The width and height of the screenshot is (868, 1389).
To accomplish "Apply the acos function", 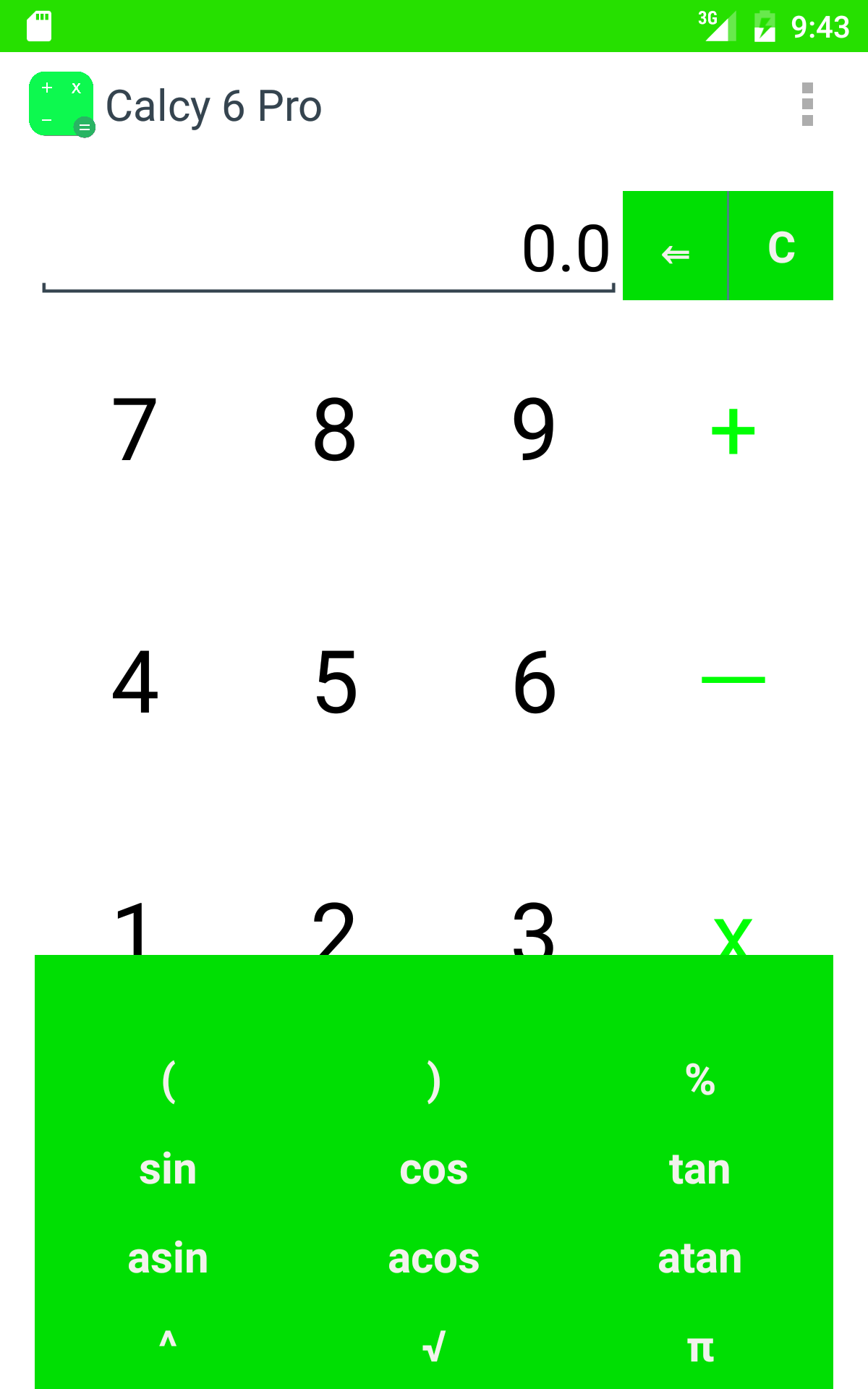I will point(434,1257).
